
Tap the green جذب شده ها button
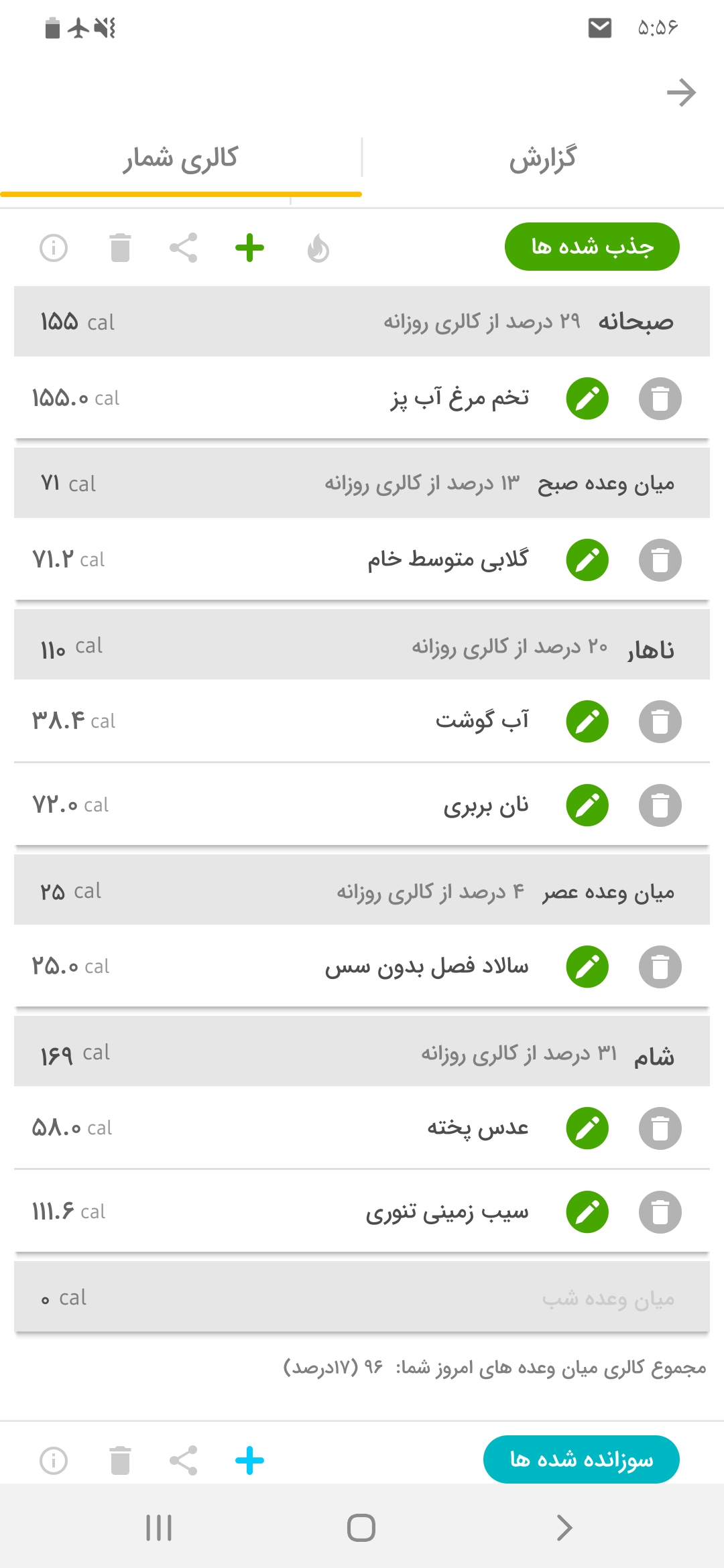tap(592, 247)
